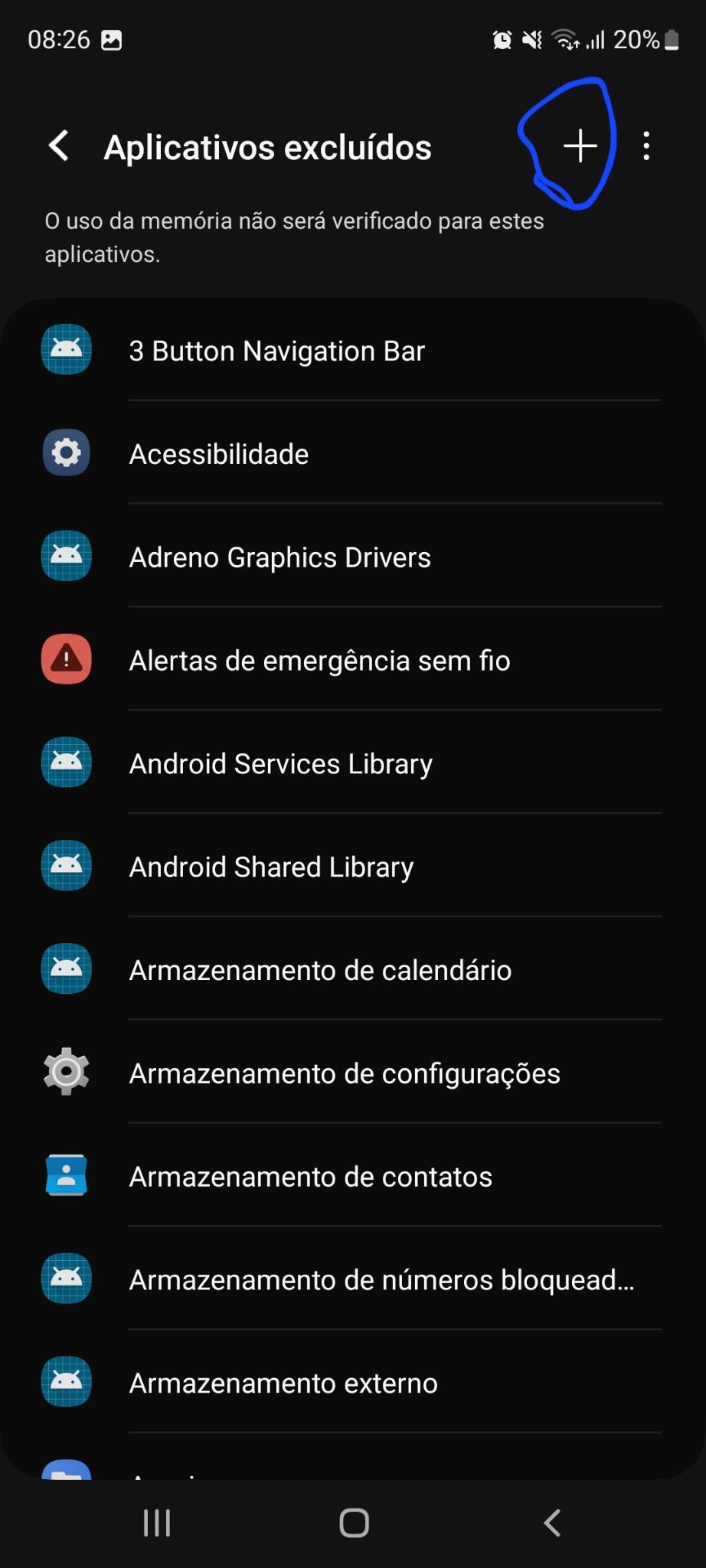This screenshot has height=1568, width=706.
Task: Select Armazenamento de números bloqueados row
Action: tap(353, 1279)
